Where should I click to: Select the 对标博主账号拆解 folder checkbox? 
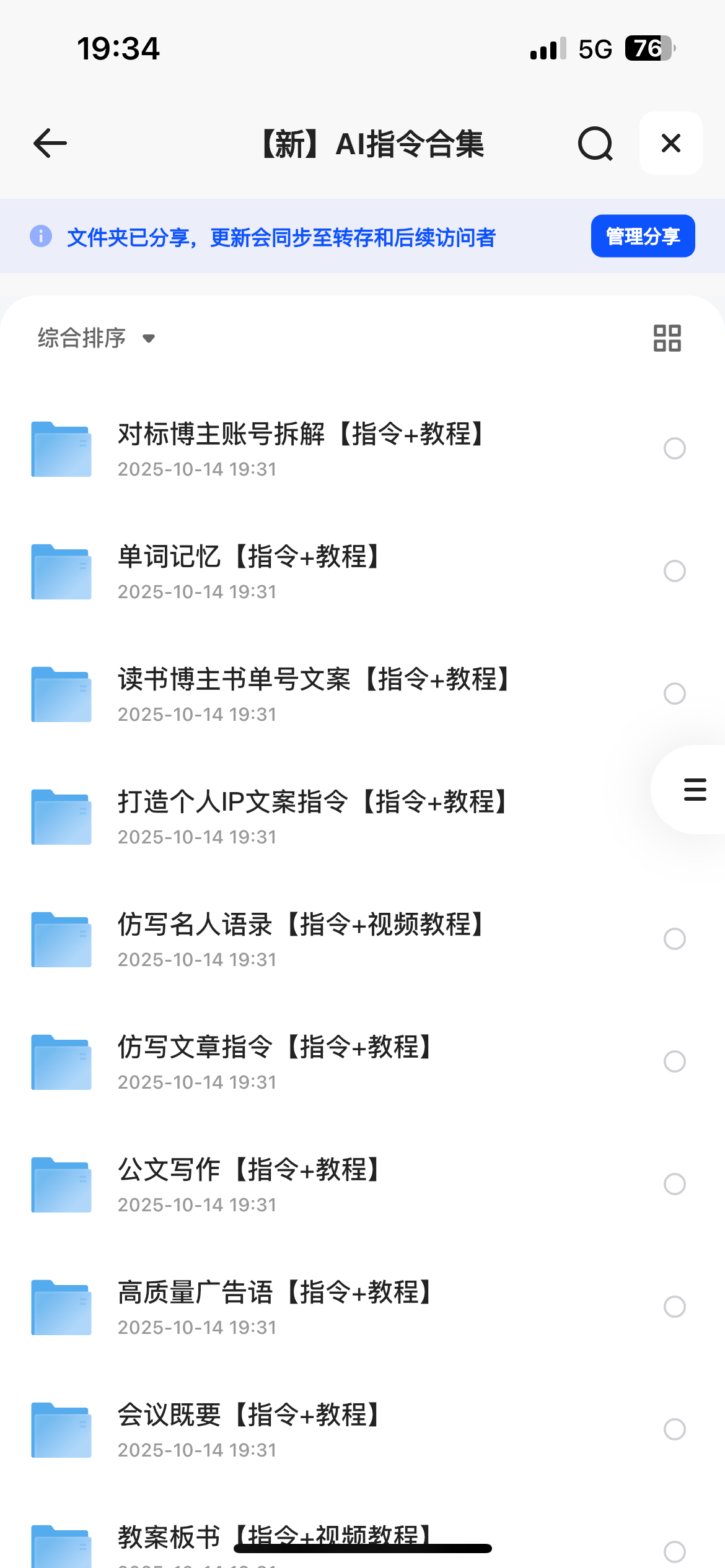674,448
